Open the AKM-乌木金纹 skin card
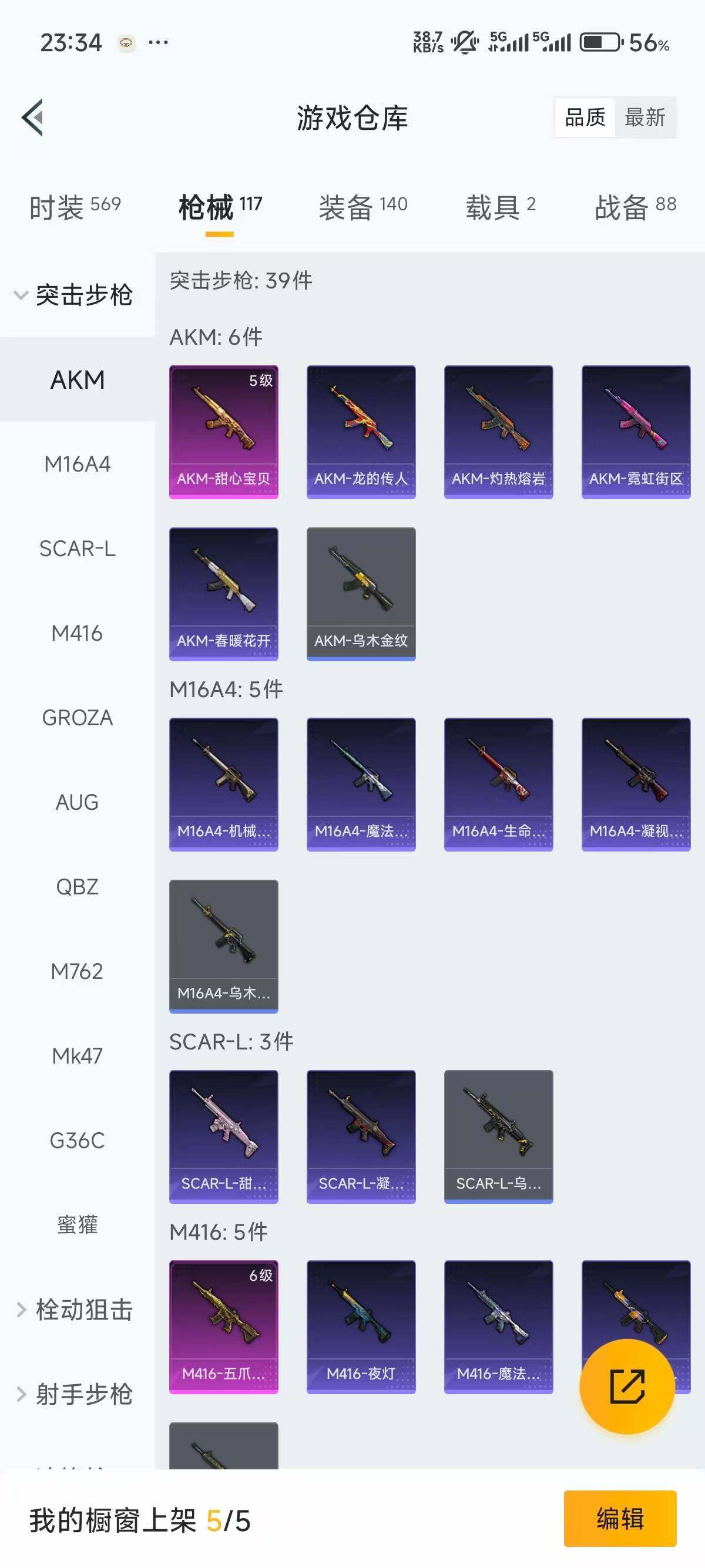 [x=361, y=594]
